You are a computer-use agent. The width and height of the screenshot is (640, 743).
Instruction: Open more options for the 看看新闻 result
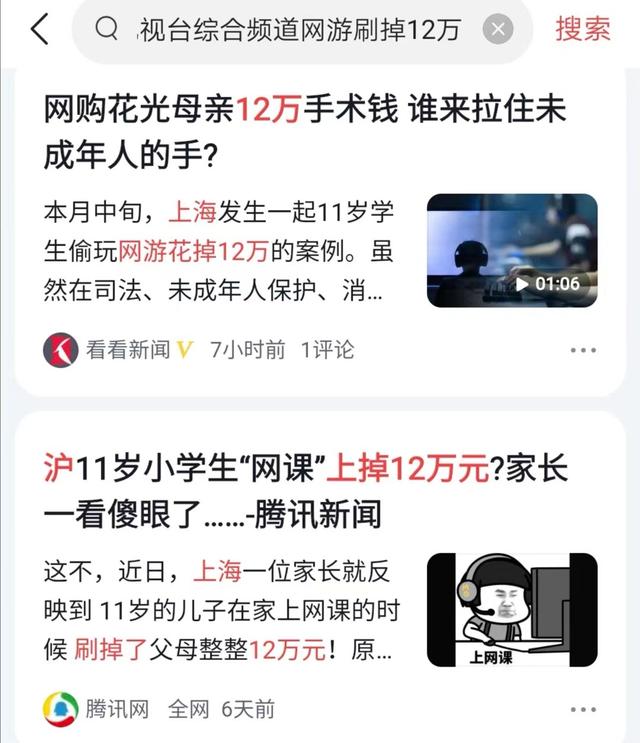[x=583, y=350]
